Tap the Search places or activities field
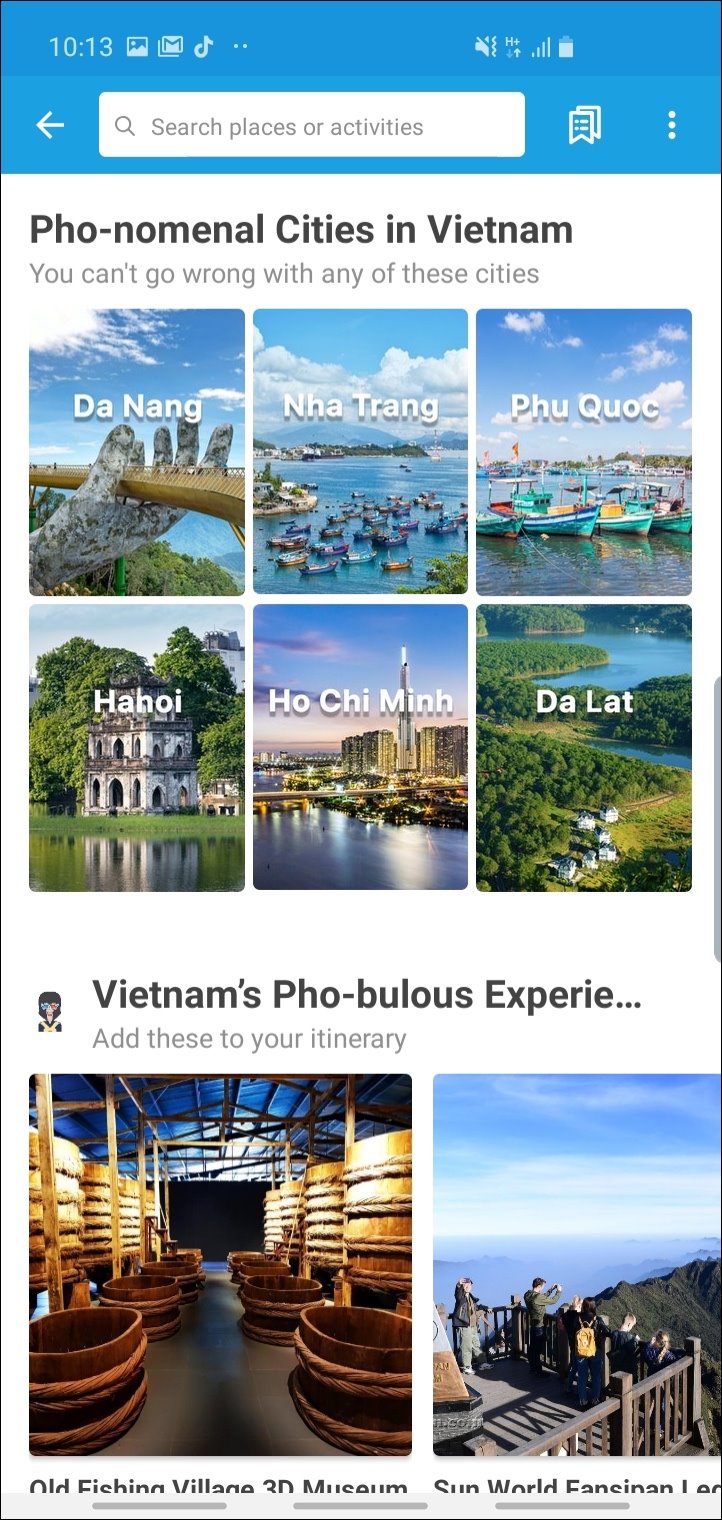The width and height of the screenshot is (722, 1520). click(x=311, y=126)
